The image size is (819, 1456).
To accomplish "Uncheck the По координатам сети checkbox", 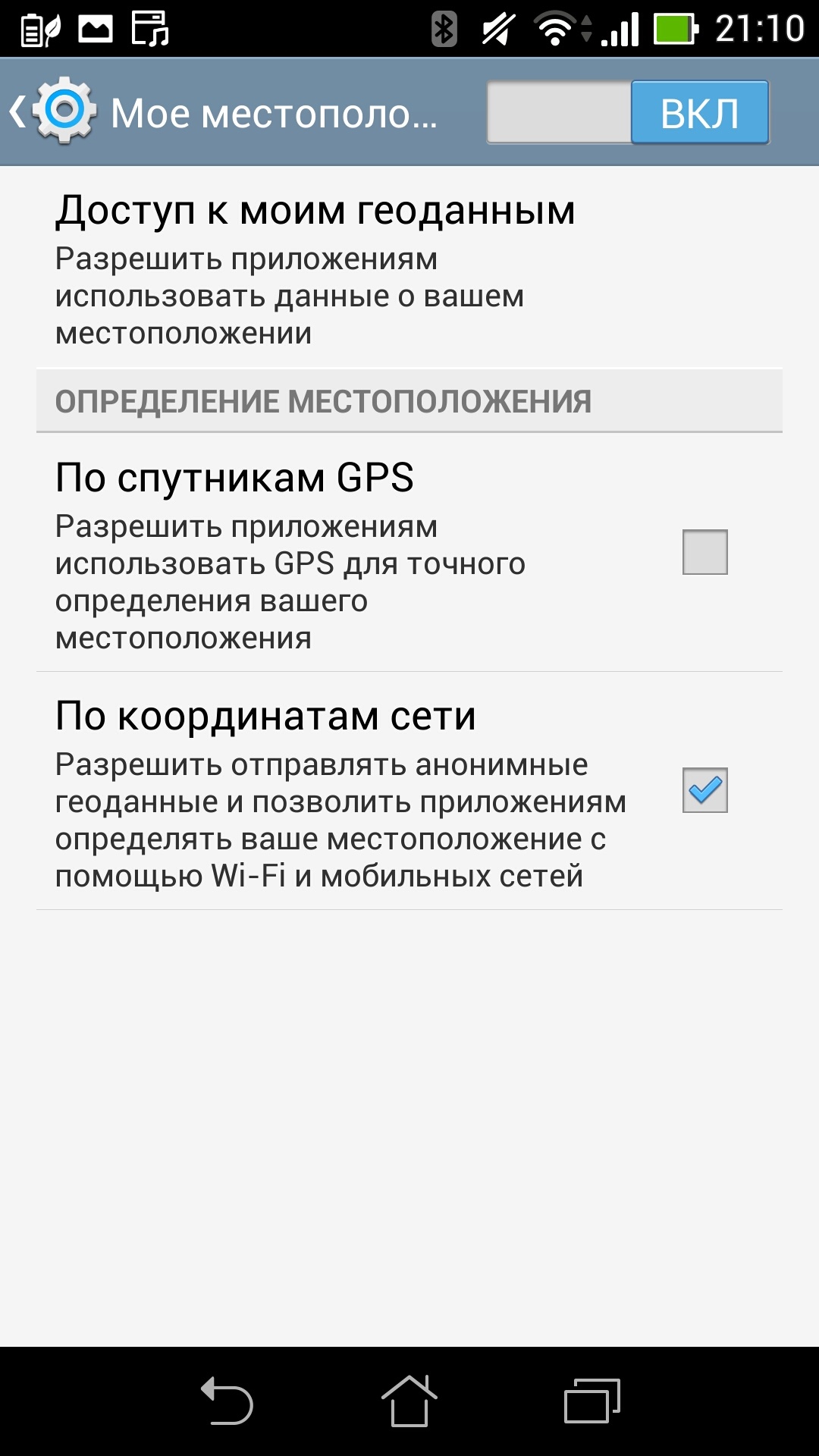I will [x=704, y=790].
